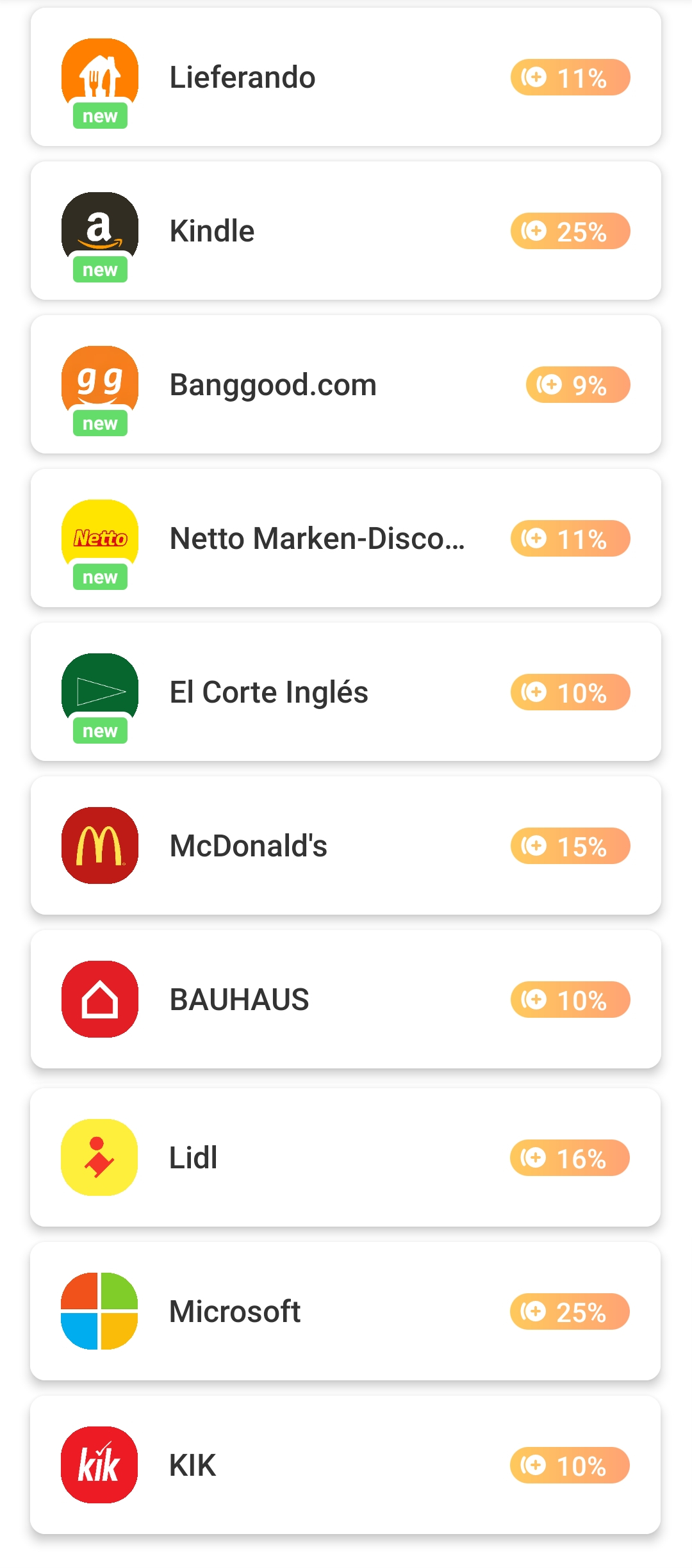The image size is (692, 1568).
Task: Select the Kindle cashback offer
Action: [x=346, y=231]
